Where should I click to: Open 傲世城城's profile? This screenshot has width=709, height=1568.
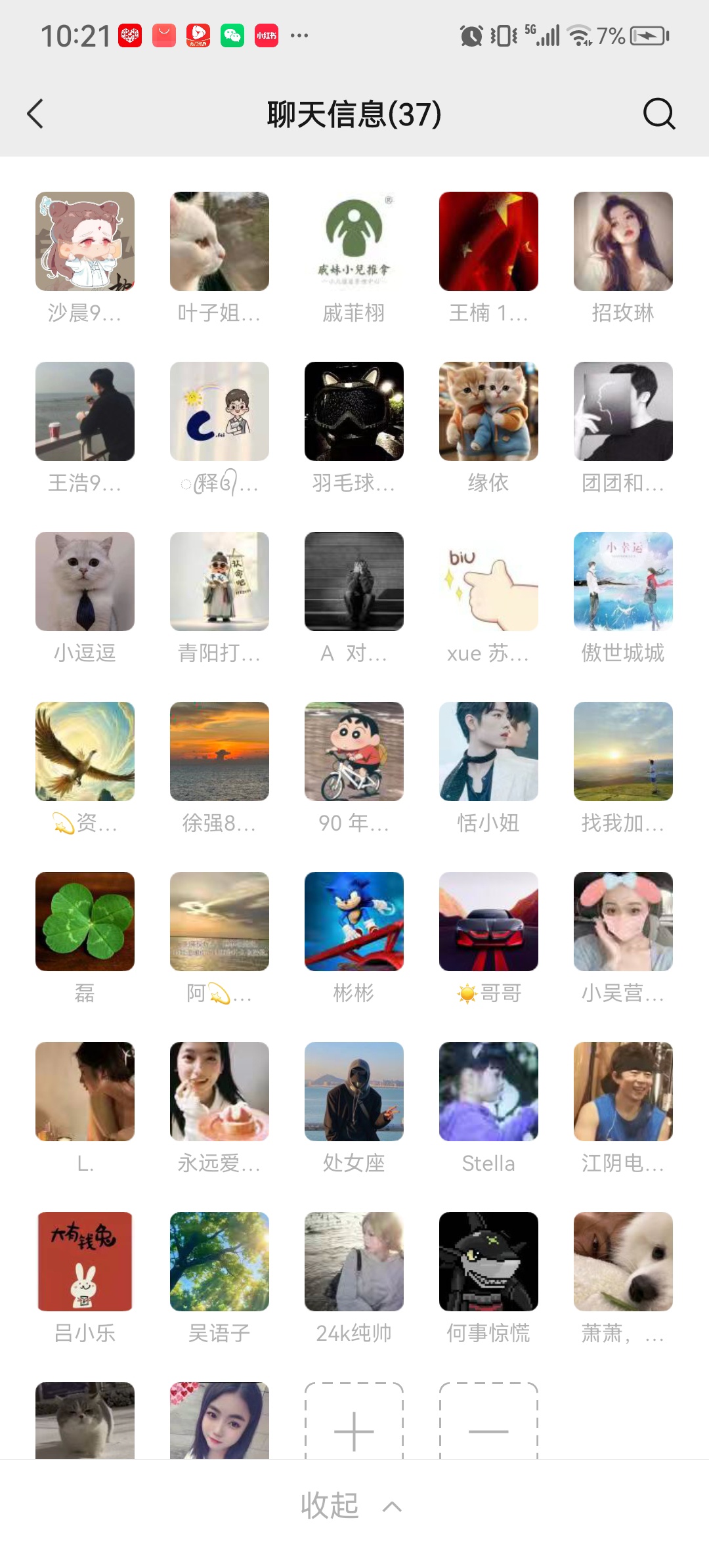click(623, 582)
